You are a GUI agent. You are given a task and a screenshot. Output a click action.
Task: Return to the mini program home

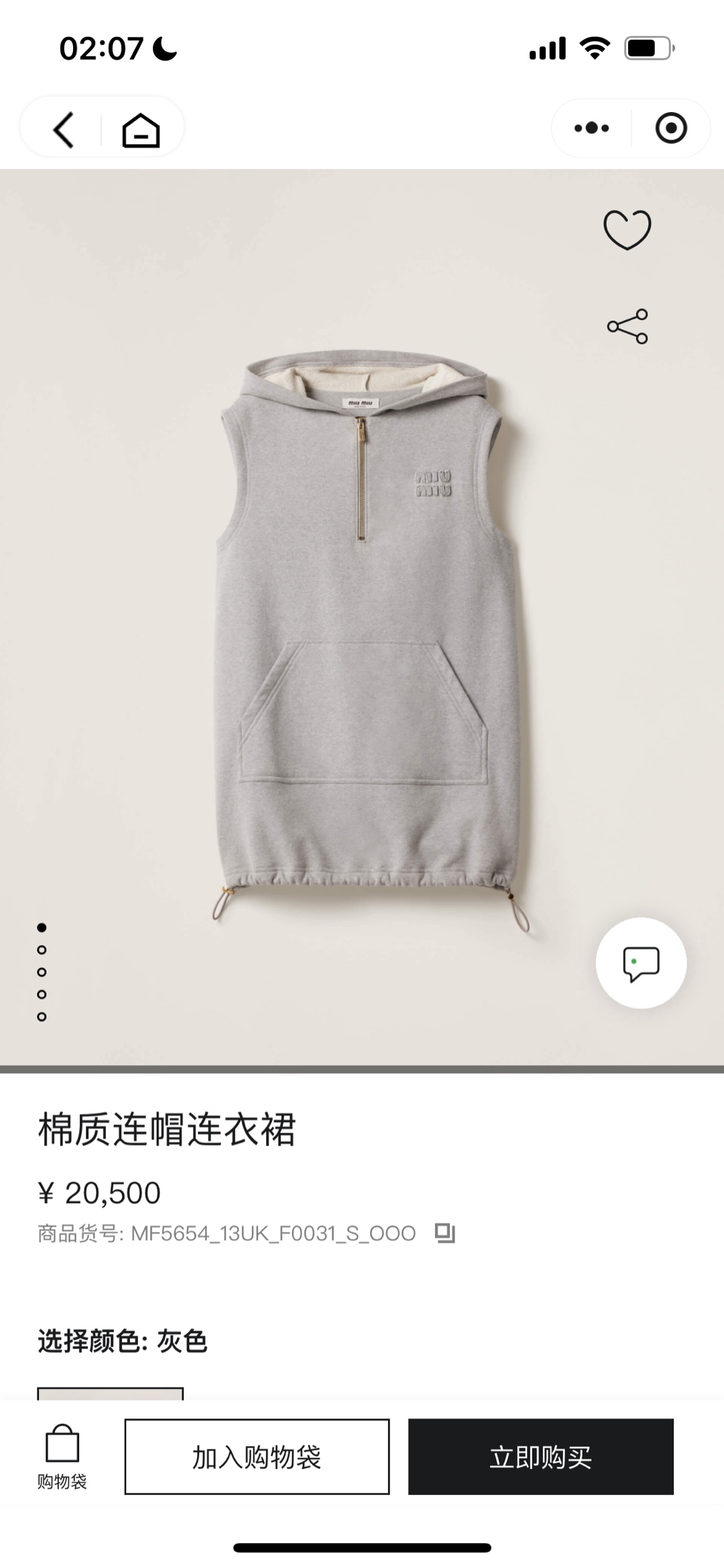point(141,129)
